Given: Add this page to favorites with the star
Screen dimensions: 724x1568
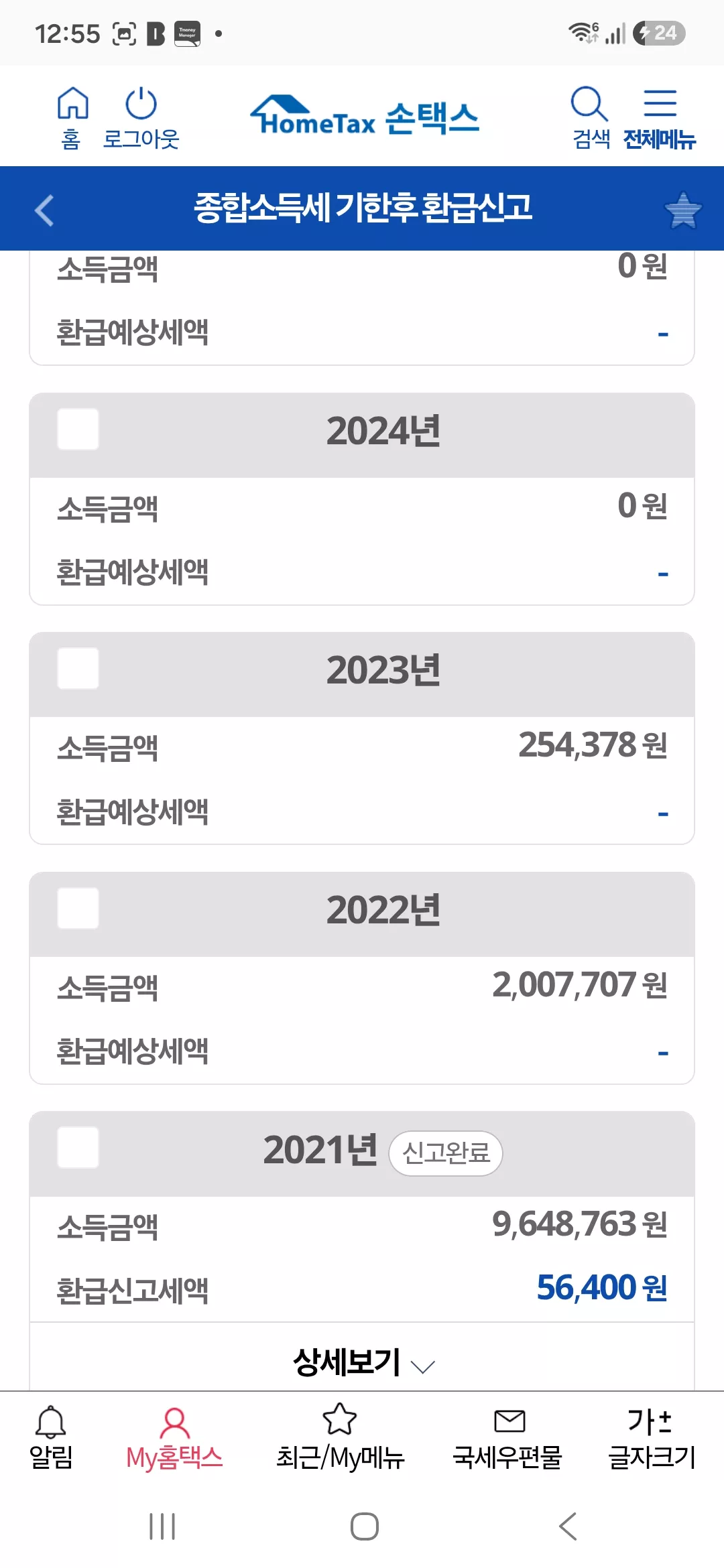Looking at the screenshot, I should coord(683,210).
